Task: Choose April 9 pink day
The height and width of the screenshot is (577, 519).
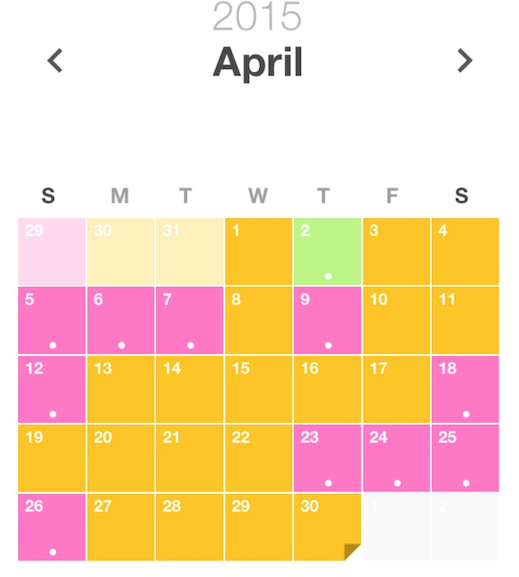Action: (x=327, y=320)
